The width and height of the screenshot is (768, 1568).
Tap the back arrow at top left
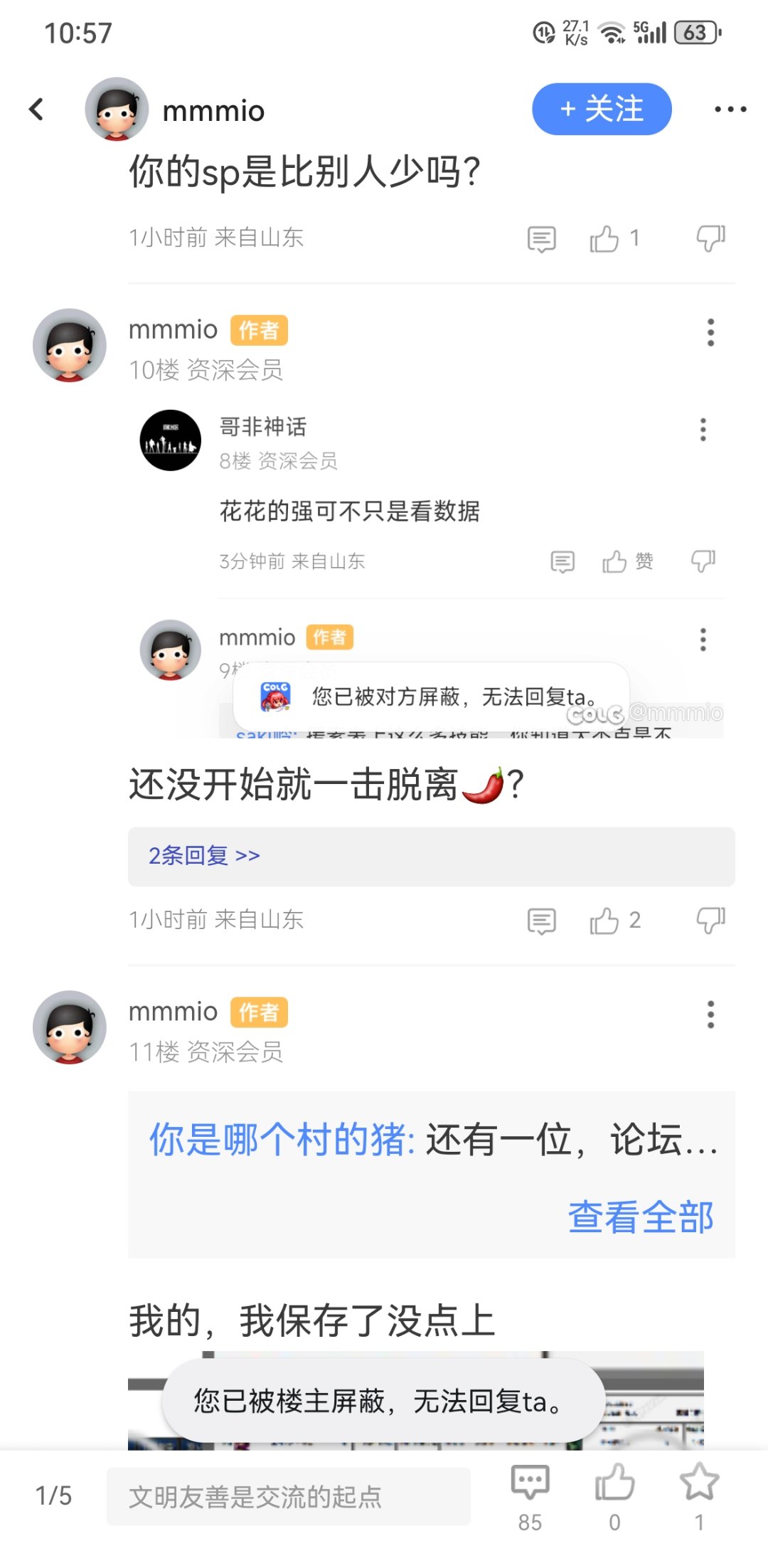pos(35,109)
